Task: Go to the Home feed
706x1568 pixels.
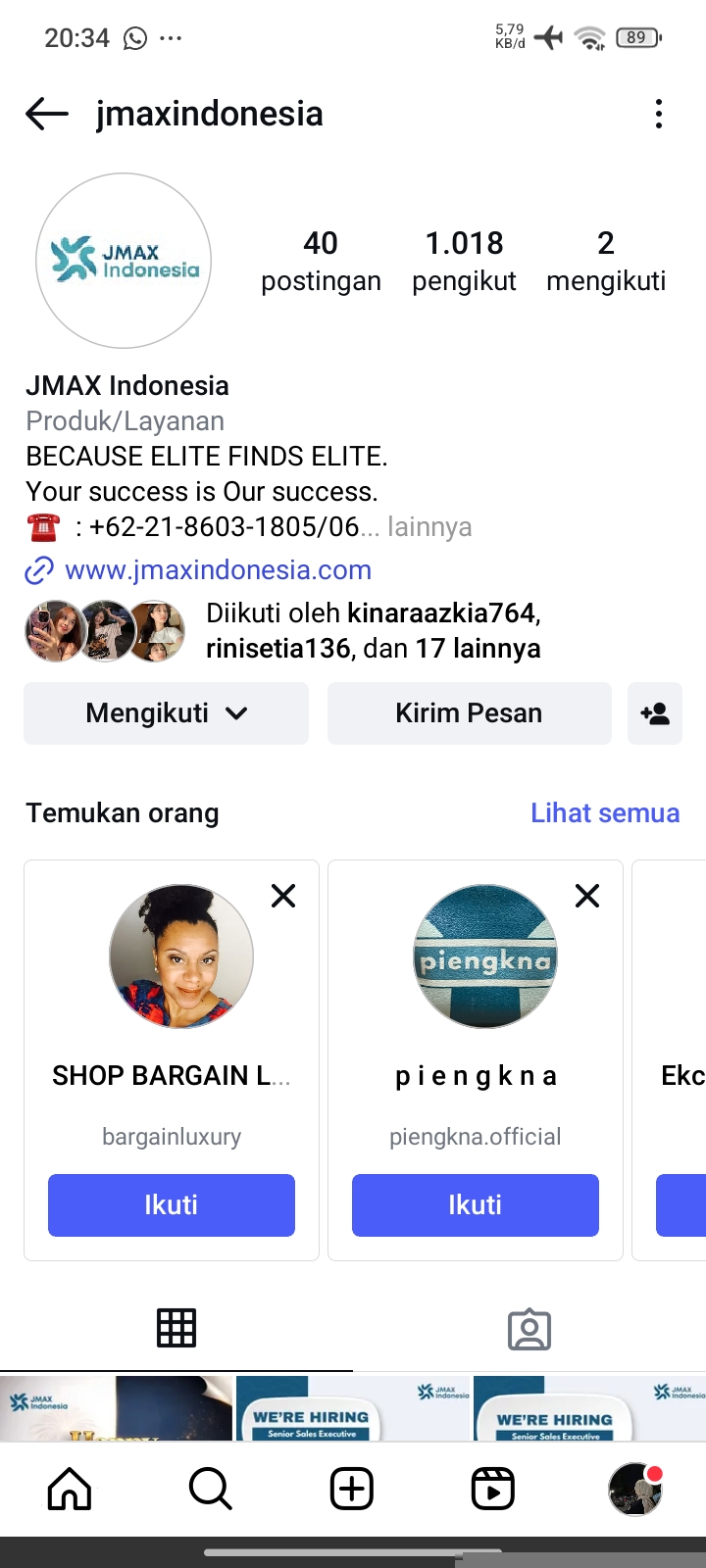Action: (70, 1490)
